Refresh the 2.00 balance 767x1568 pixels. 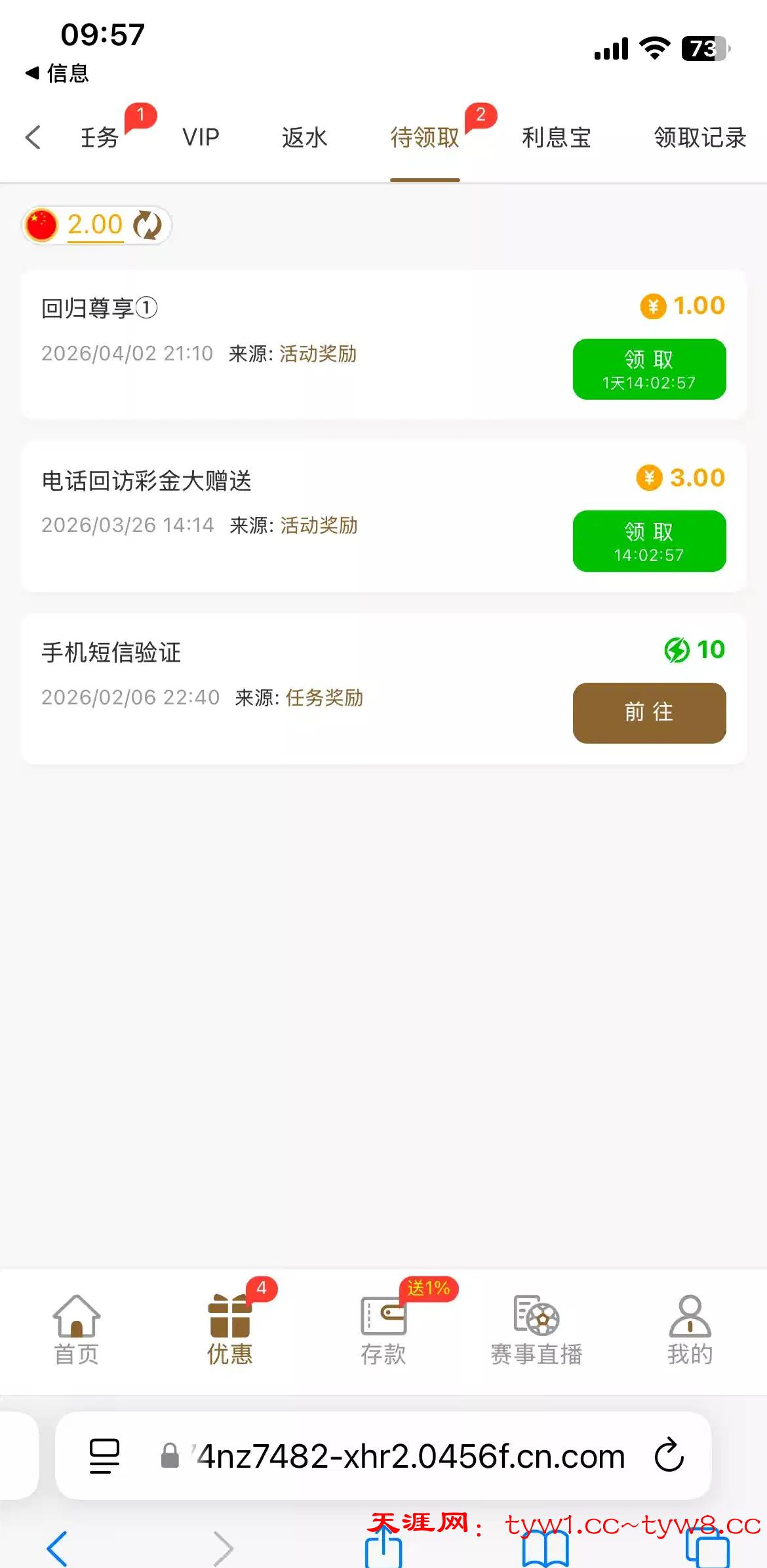point(147,225)
